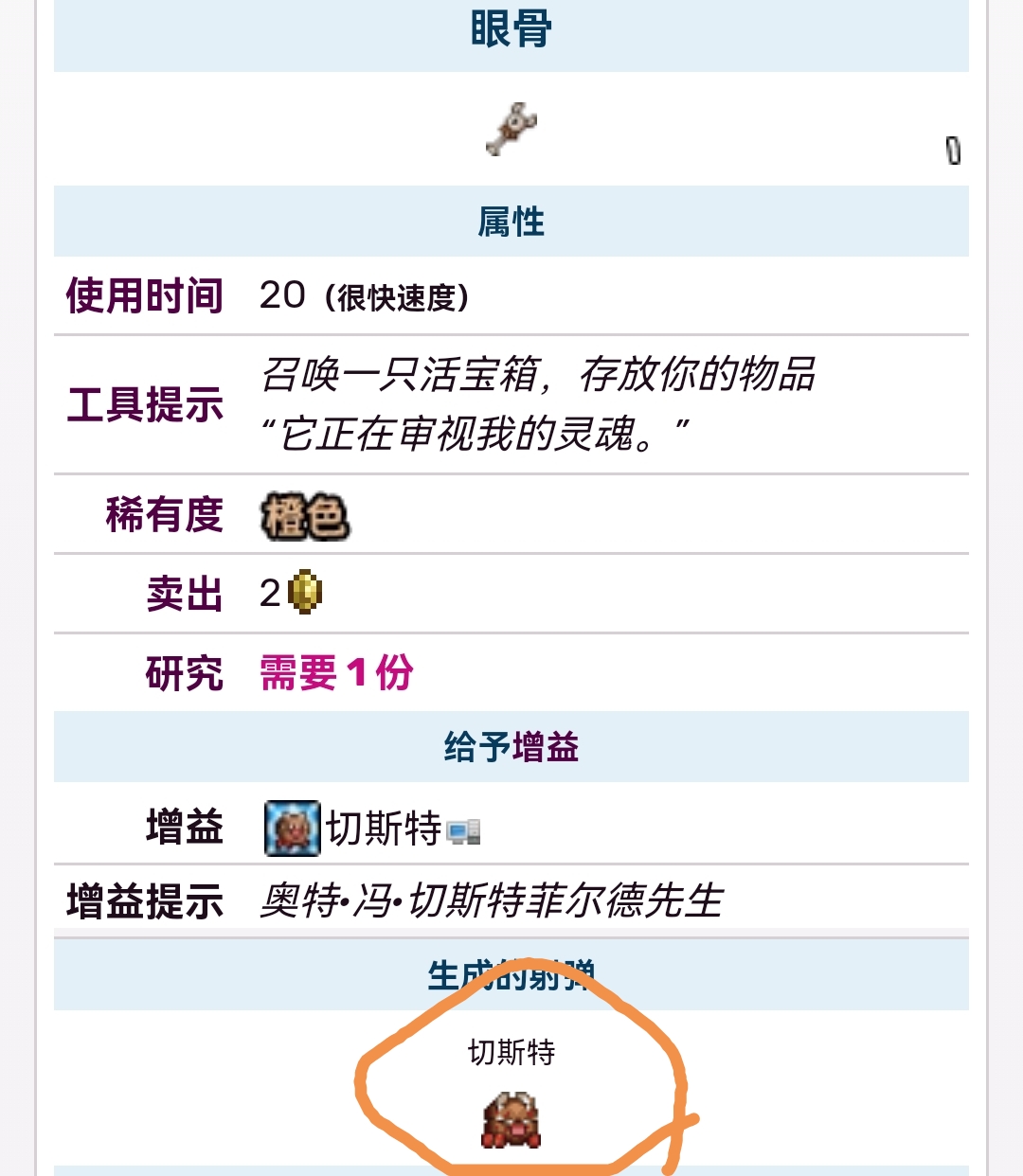Open the 切斯特 buff link

pos(384,829)
